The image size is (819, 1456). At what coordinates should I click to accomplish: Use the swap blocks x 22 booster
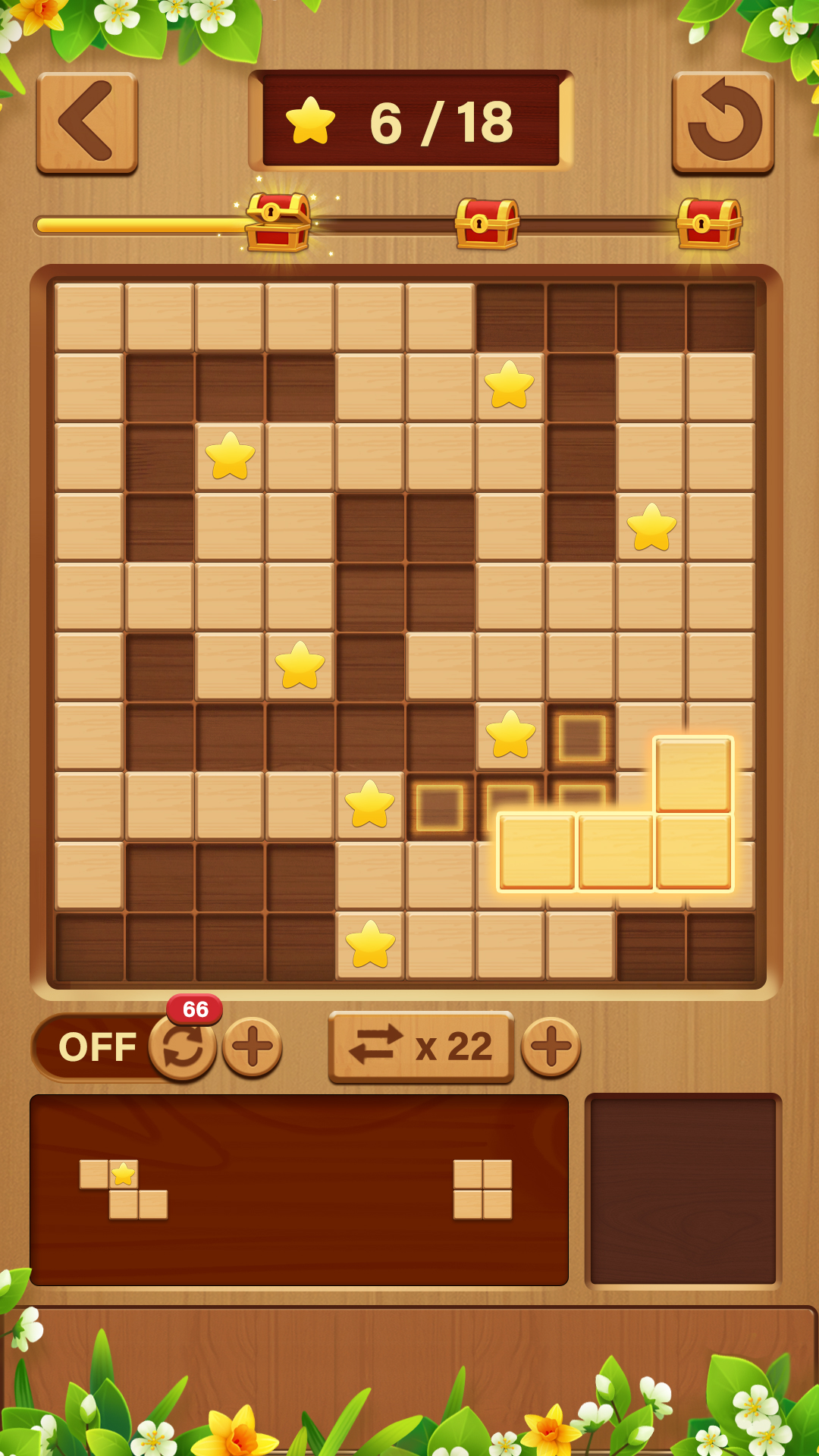(x=421, y=1047)
